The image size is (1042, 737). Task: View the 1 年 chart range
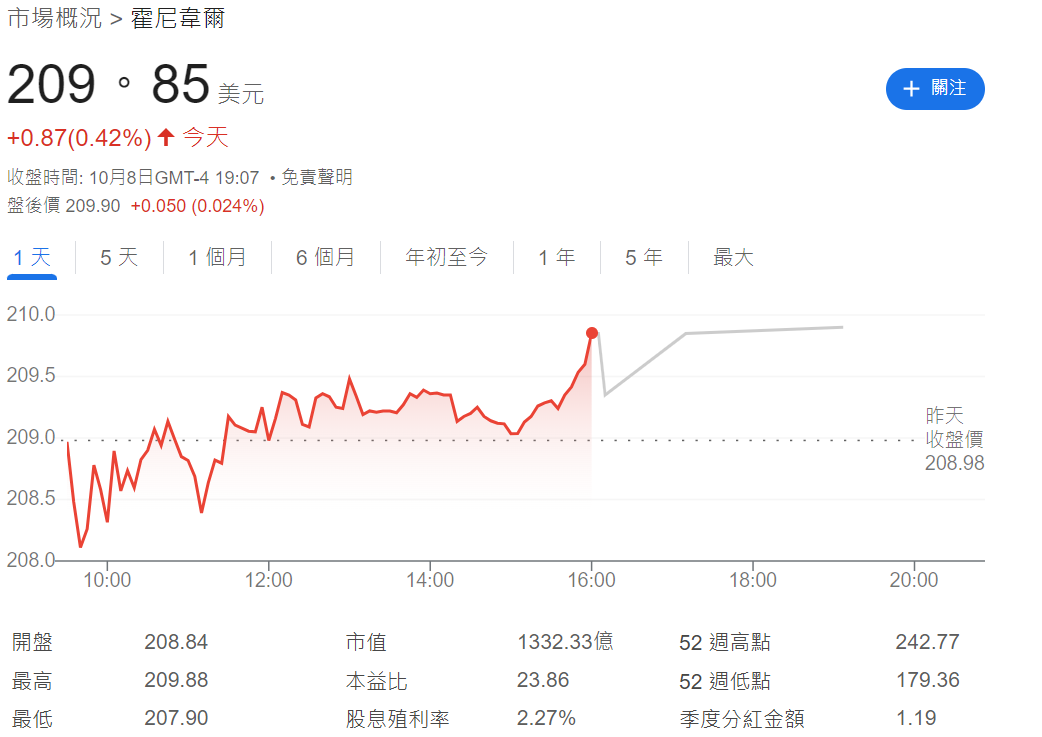pos(556,258)
